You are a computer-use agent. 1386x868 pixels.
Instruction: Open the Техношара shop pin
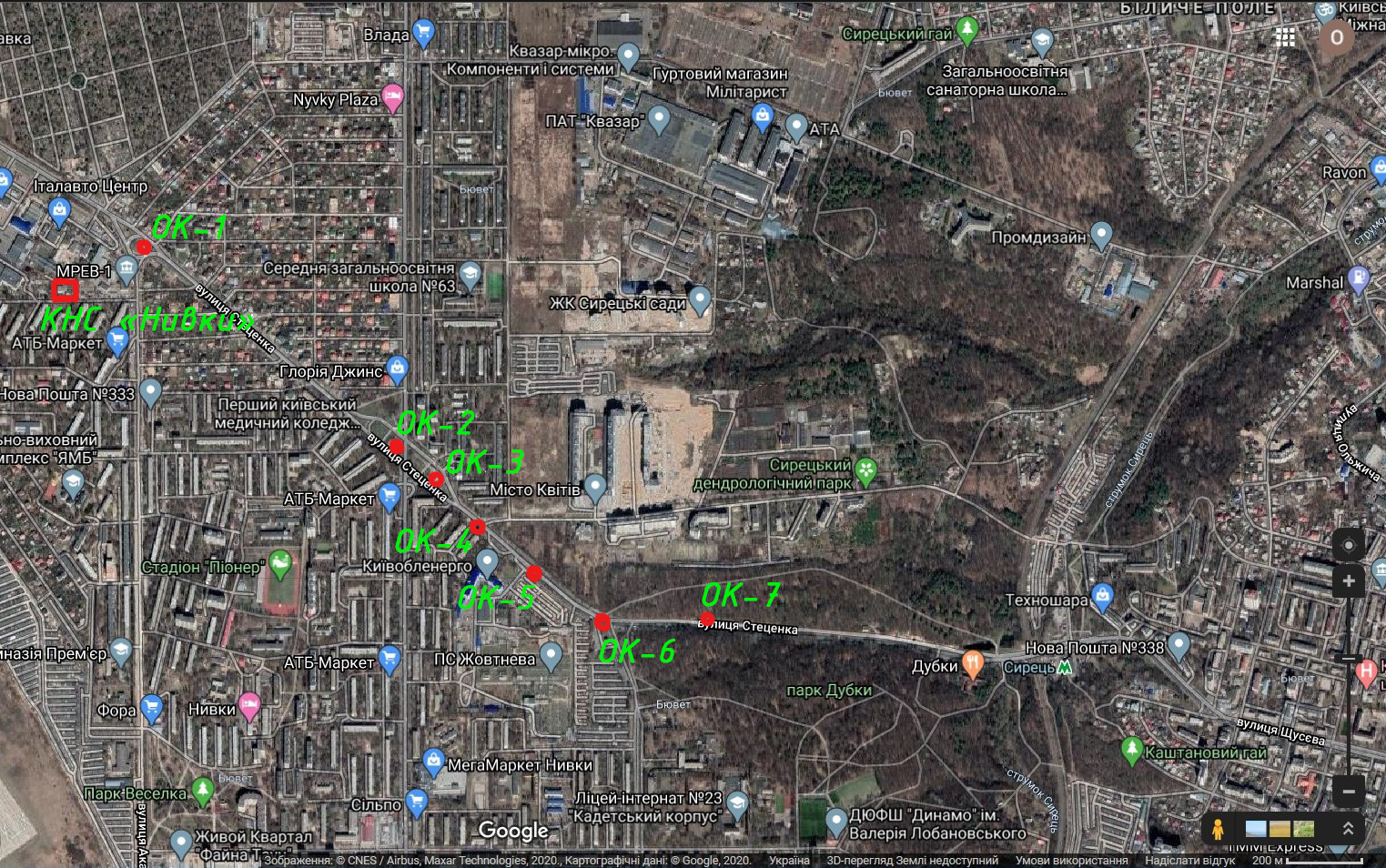1102,596
